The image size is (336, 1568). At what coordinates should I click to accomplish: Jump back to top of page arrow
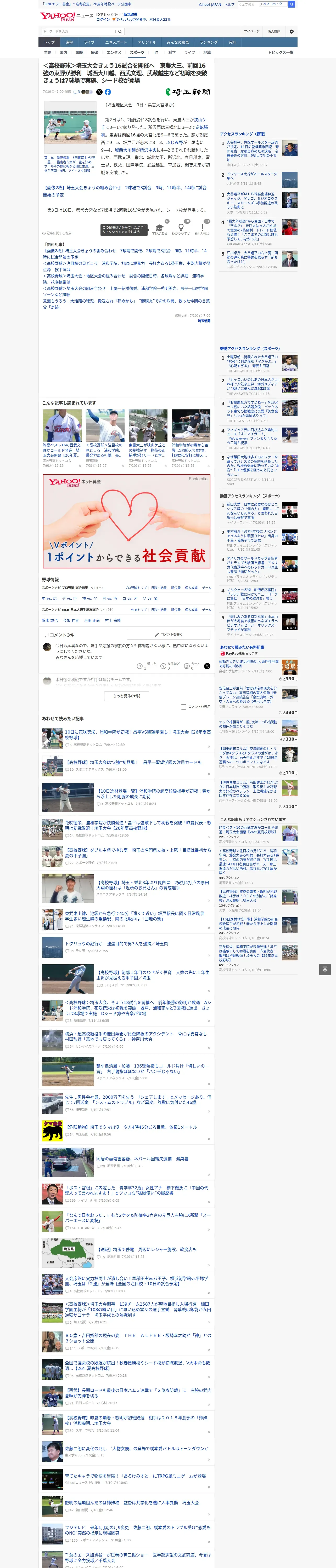click(x=325, y=969)
